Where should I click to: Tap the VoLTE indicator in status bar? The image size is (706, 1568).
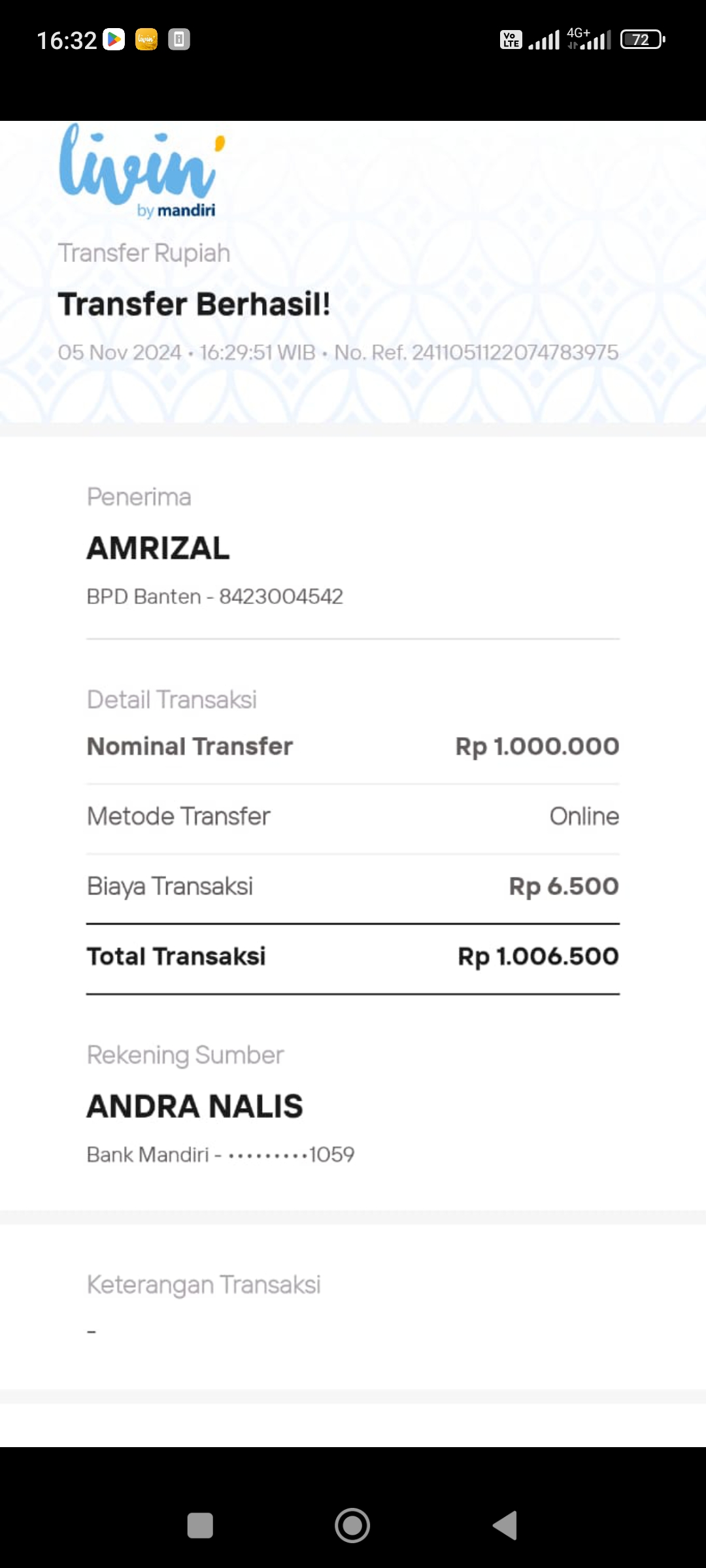(511, 39)
